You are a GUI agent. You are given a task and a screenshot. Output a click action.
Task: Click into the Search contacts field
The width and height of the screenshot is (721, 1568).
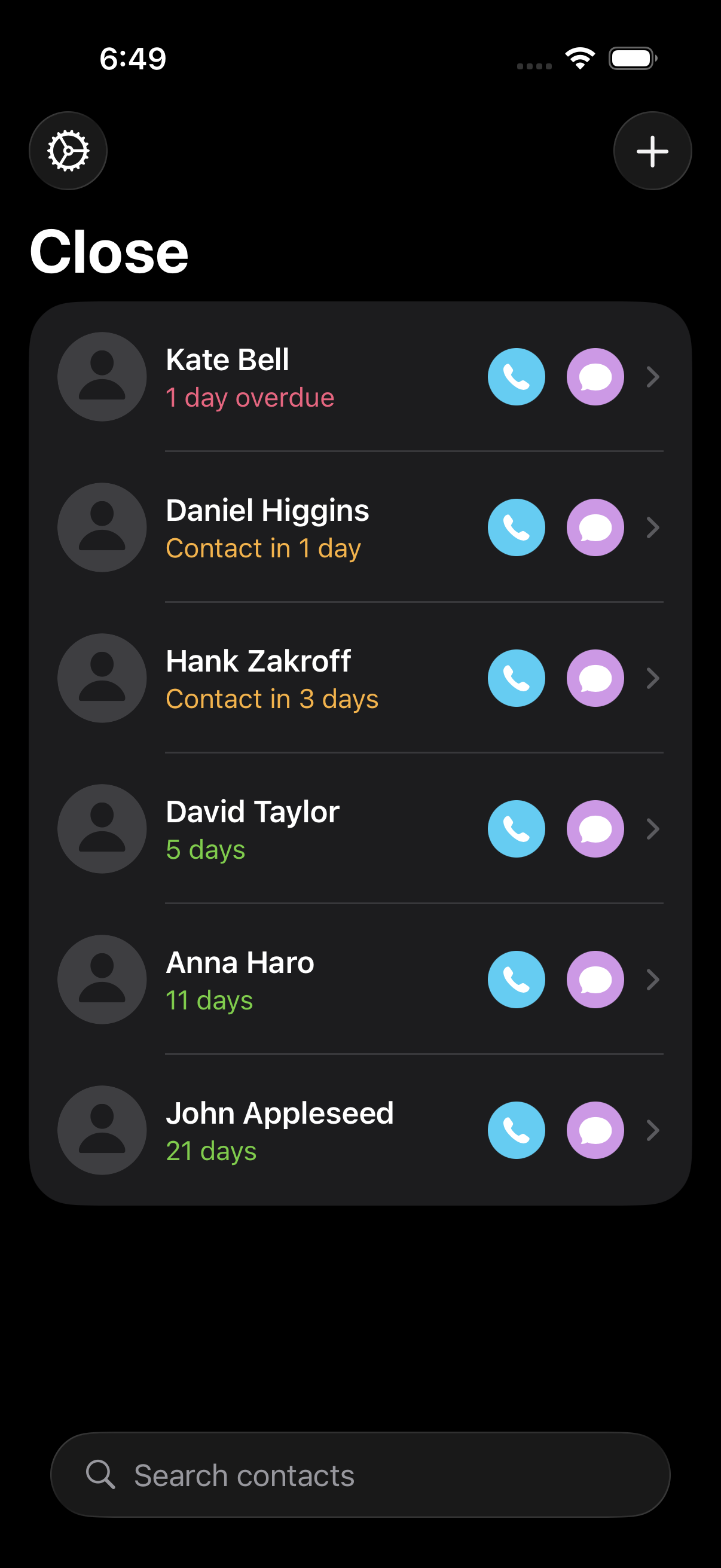tap(304, 1474)
